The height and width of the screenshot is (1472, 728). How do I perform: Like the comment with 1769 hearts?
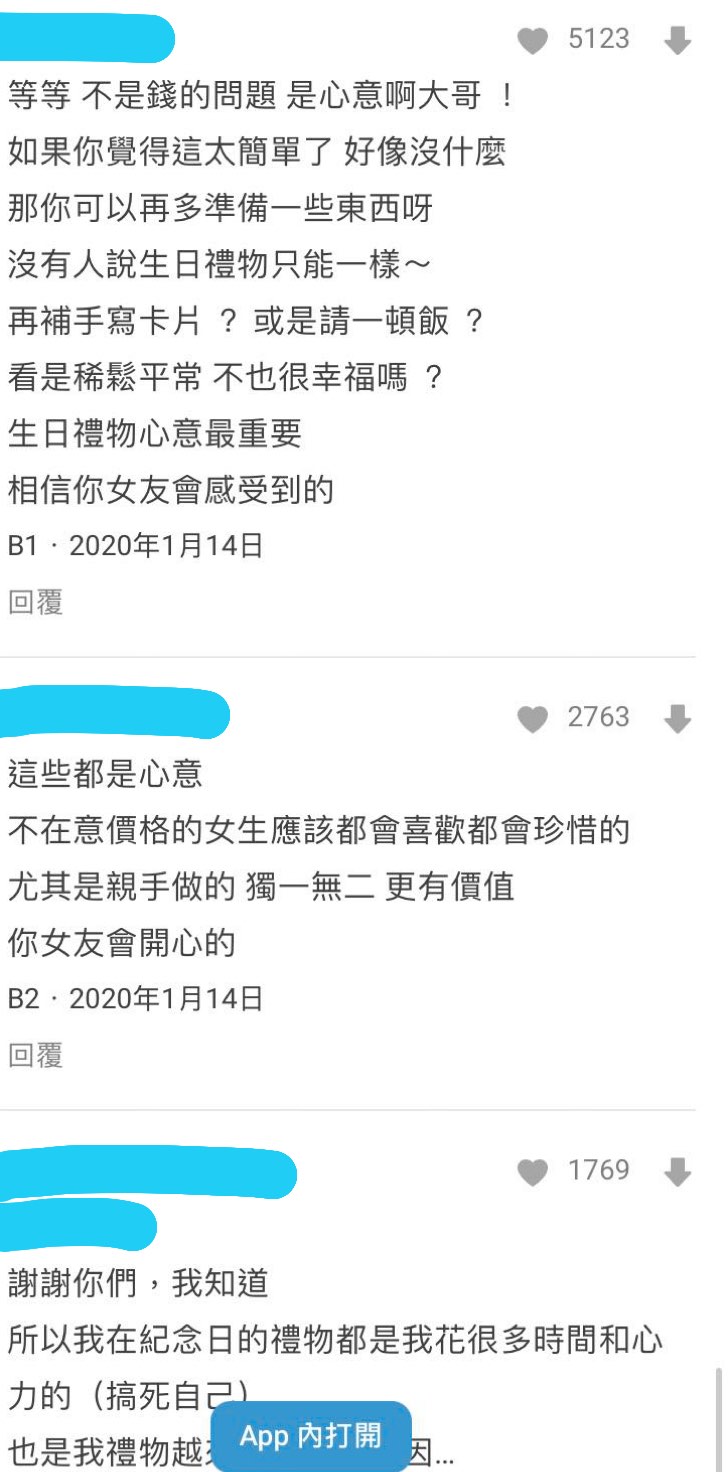tap(533, 1172)
